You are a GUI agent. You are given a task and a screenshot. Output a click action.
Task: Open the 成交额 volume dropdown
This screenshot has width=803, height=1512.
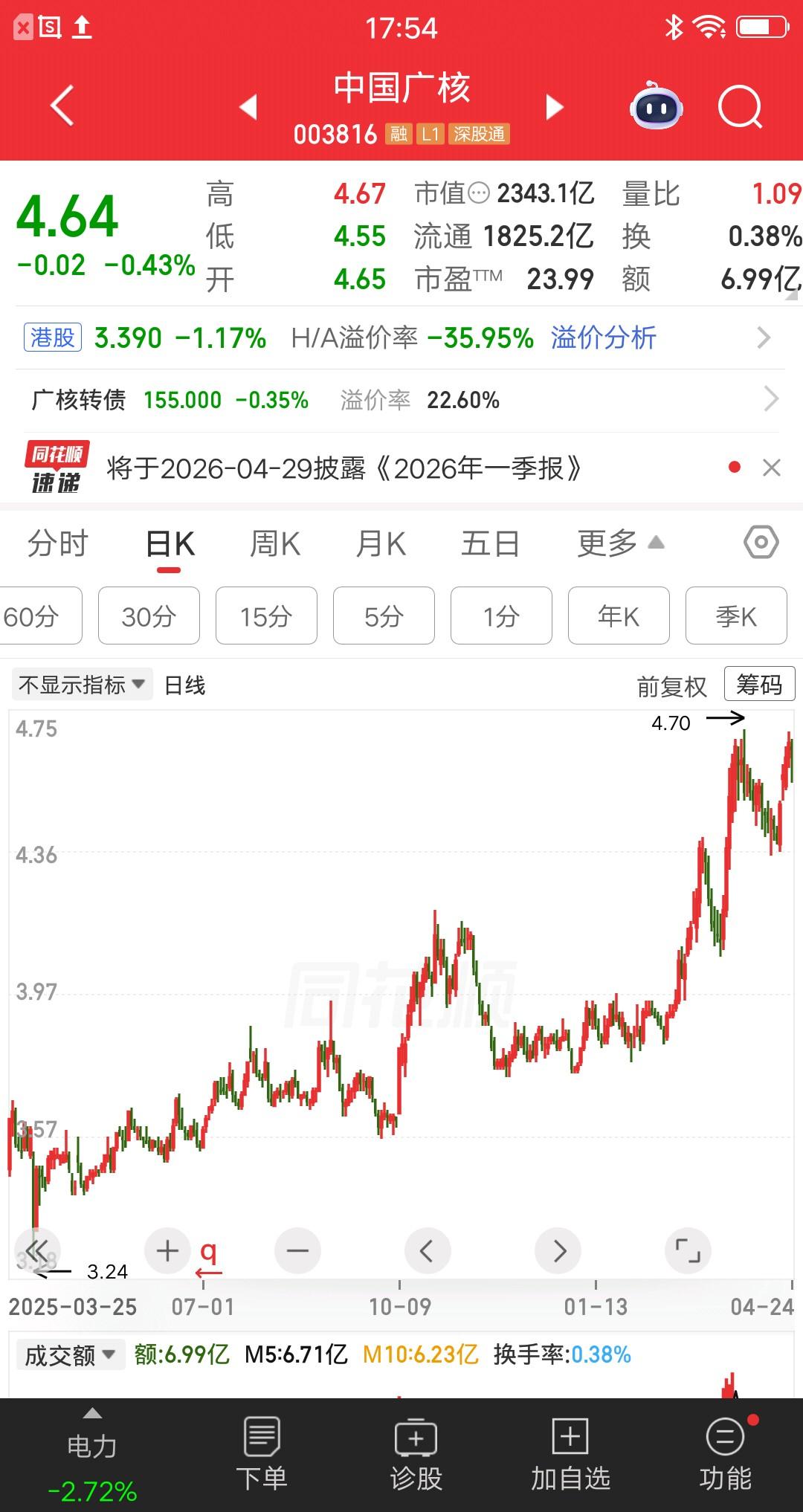(69, 1354)
